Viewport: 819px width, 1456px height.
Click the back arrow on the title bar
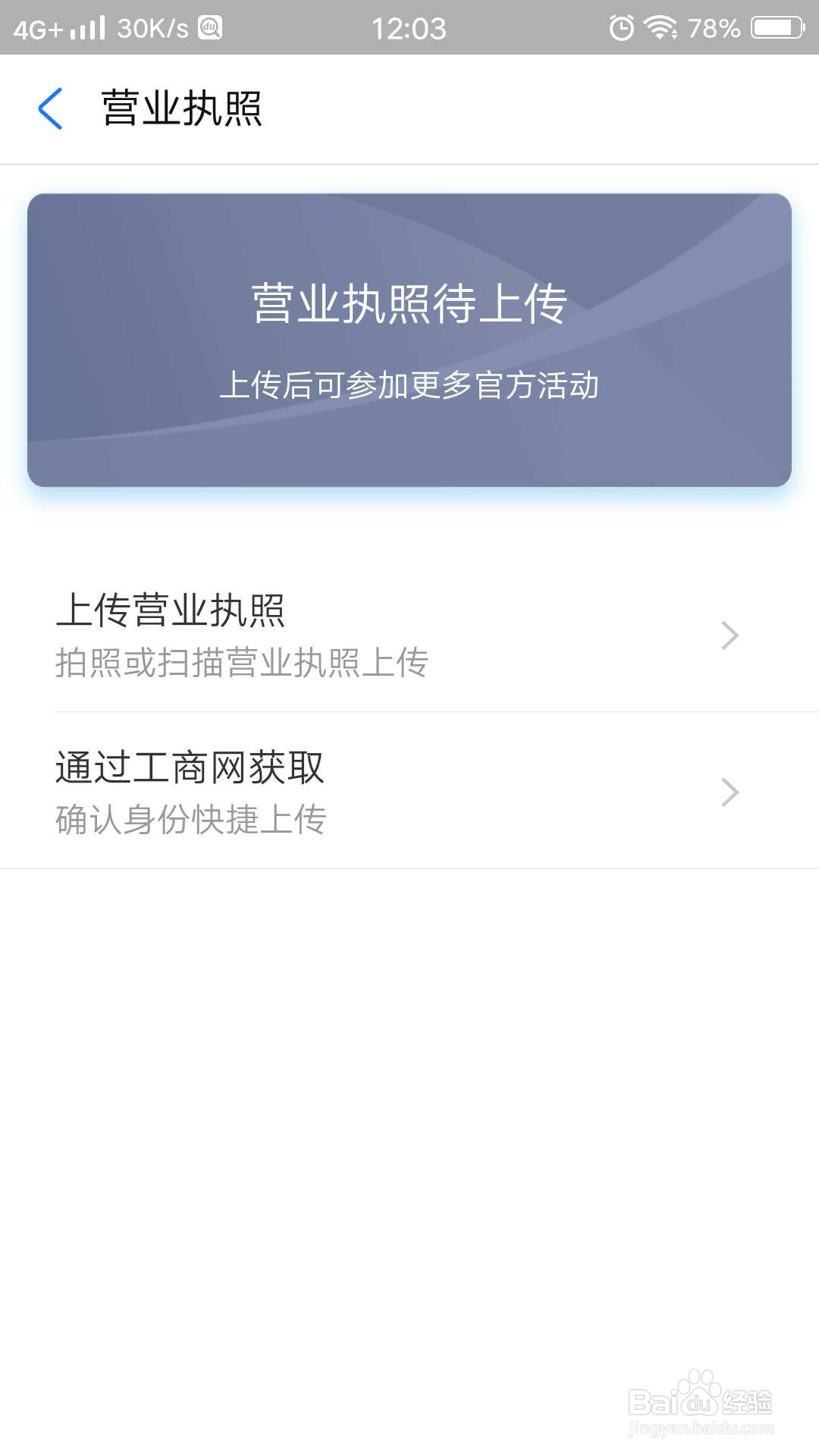[x=51, y=108]
